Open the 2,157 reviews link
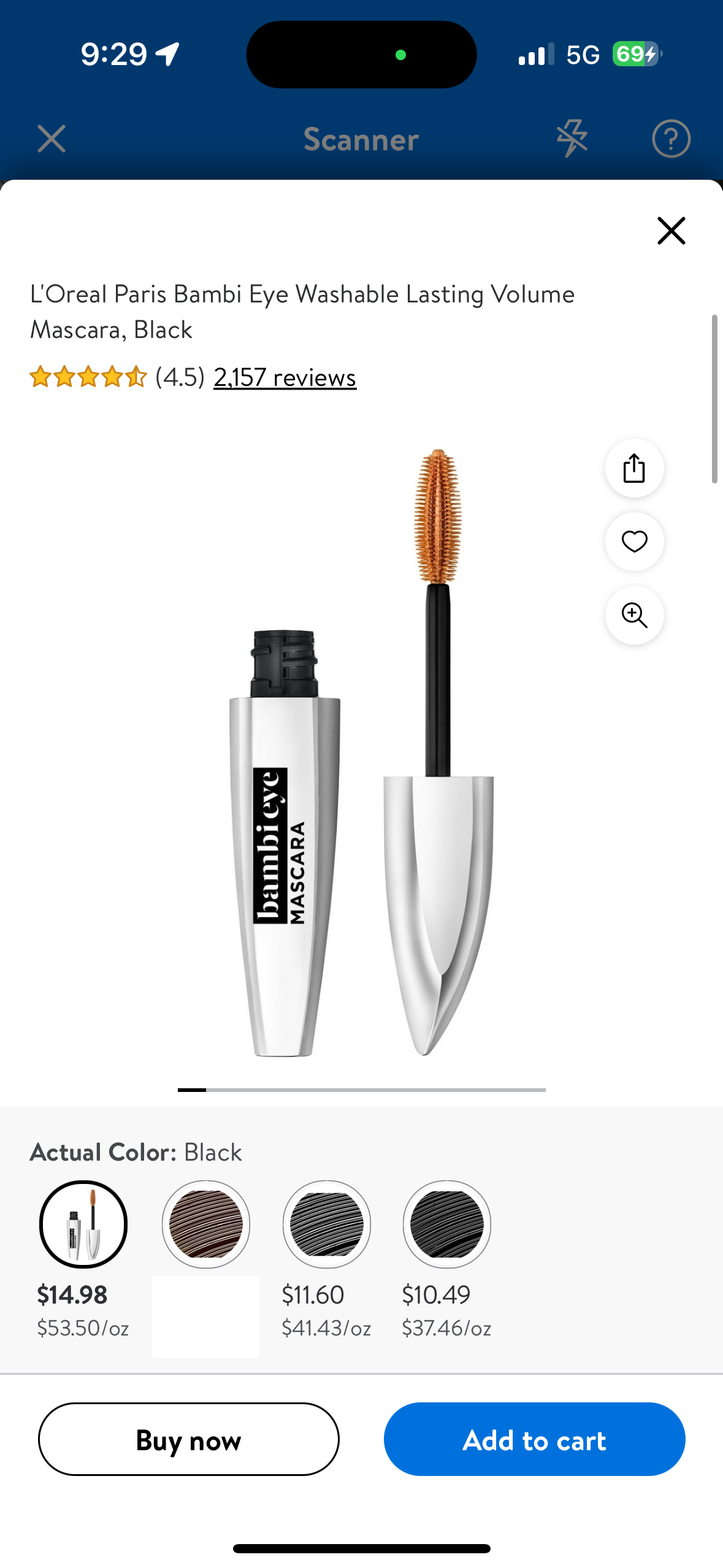Viewport: 723px width, 1568px height. pyautogui.click(x=285, y=377)
